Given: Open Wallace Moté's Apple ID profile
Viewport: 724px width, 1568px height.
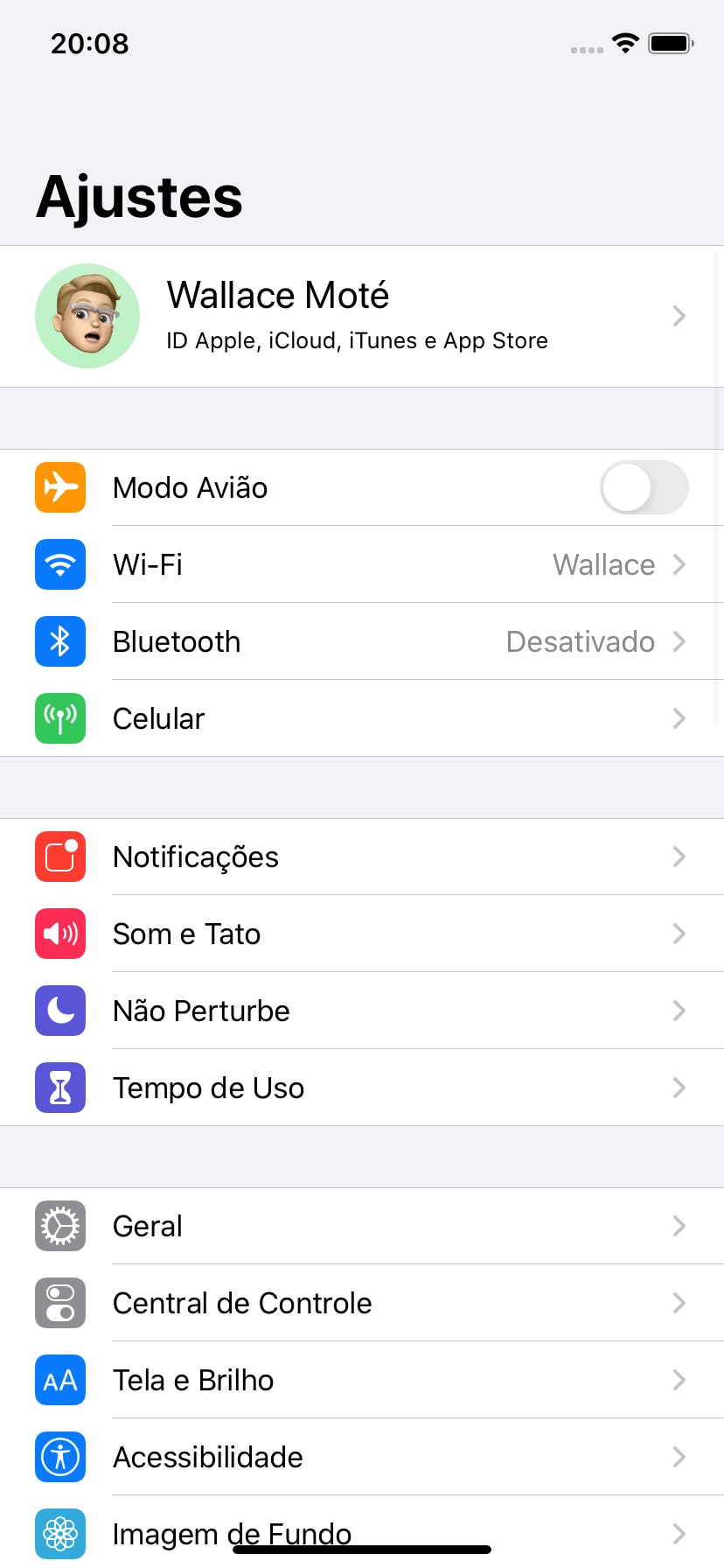Looking at the screenshot, I should click(x=362, y=316).
